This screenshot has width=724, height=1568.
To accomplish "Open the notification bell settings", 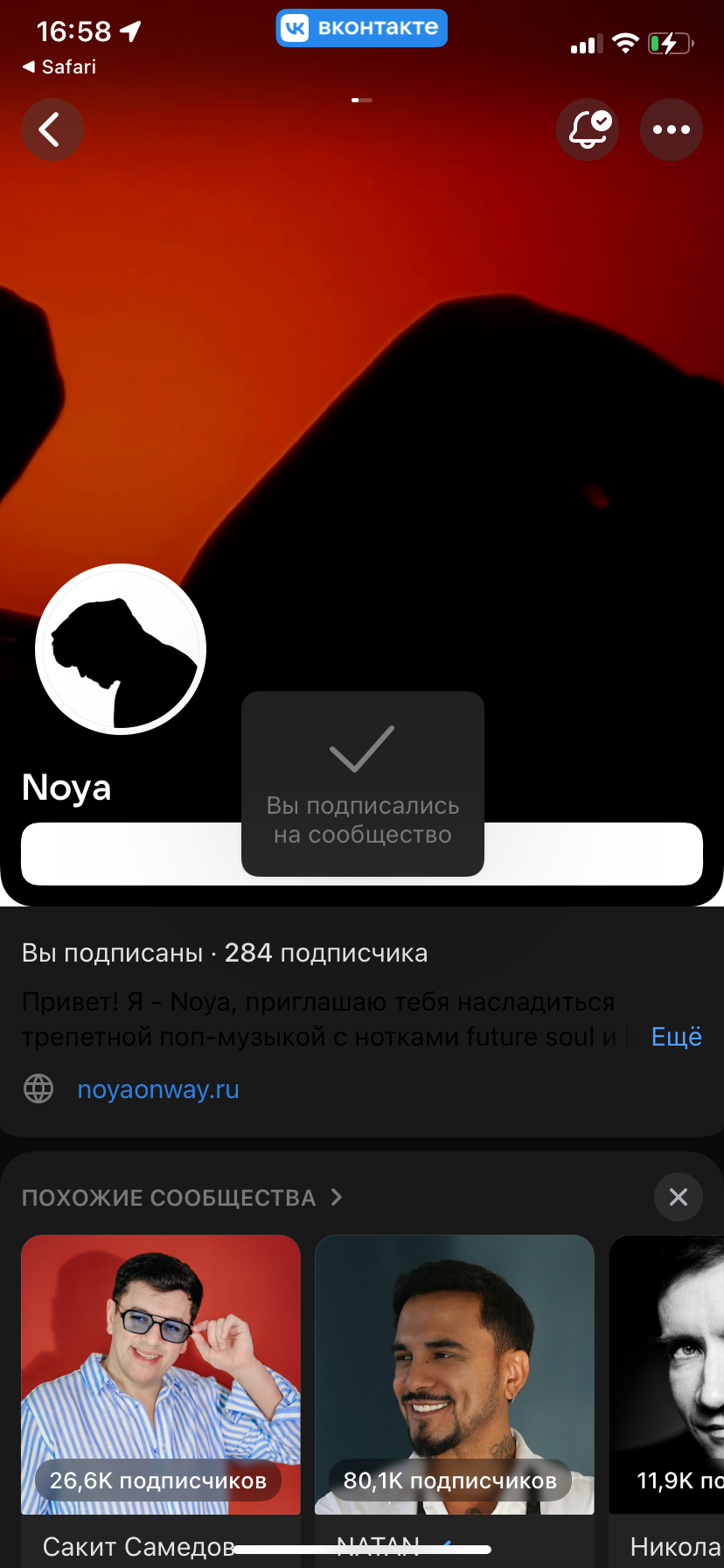I will click(x=588, y=129).
